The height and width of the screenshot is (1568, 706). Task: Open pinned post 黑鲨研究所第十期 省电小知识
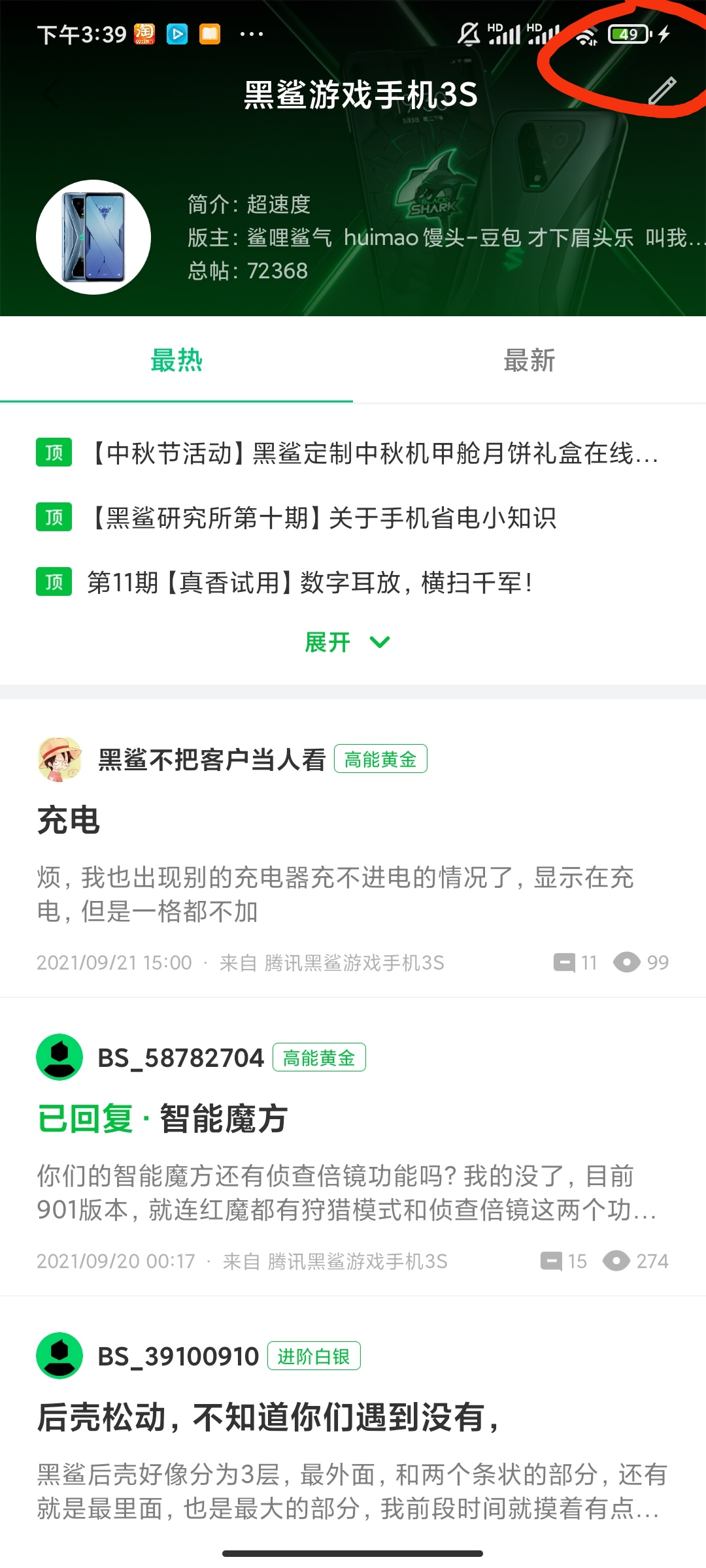point(322,518)
